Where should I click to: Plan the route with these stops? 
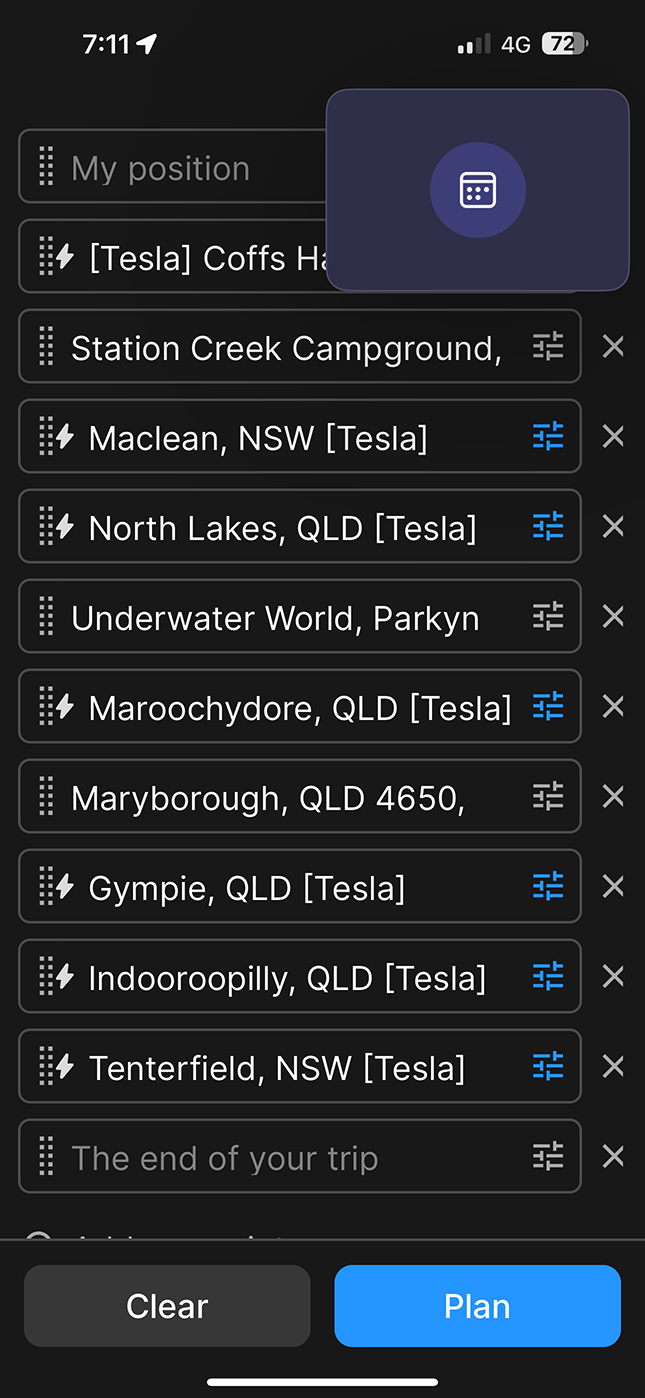(x=477, y=1306)
